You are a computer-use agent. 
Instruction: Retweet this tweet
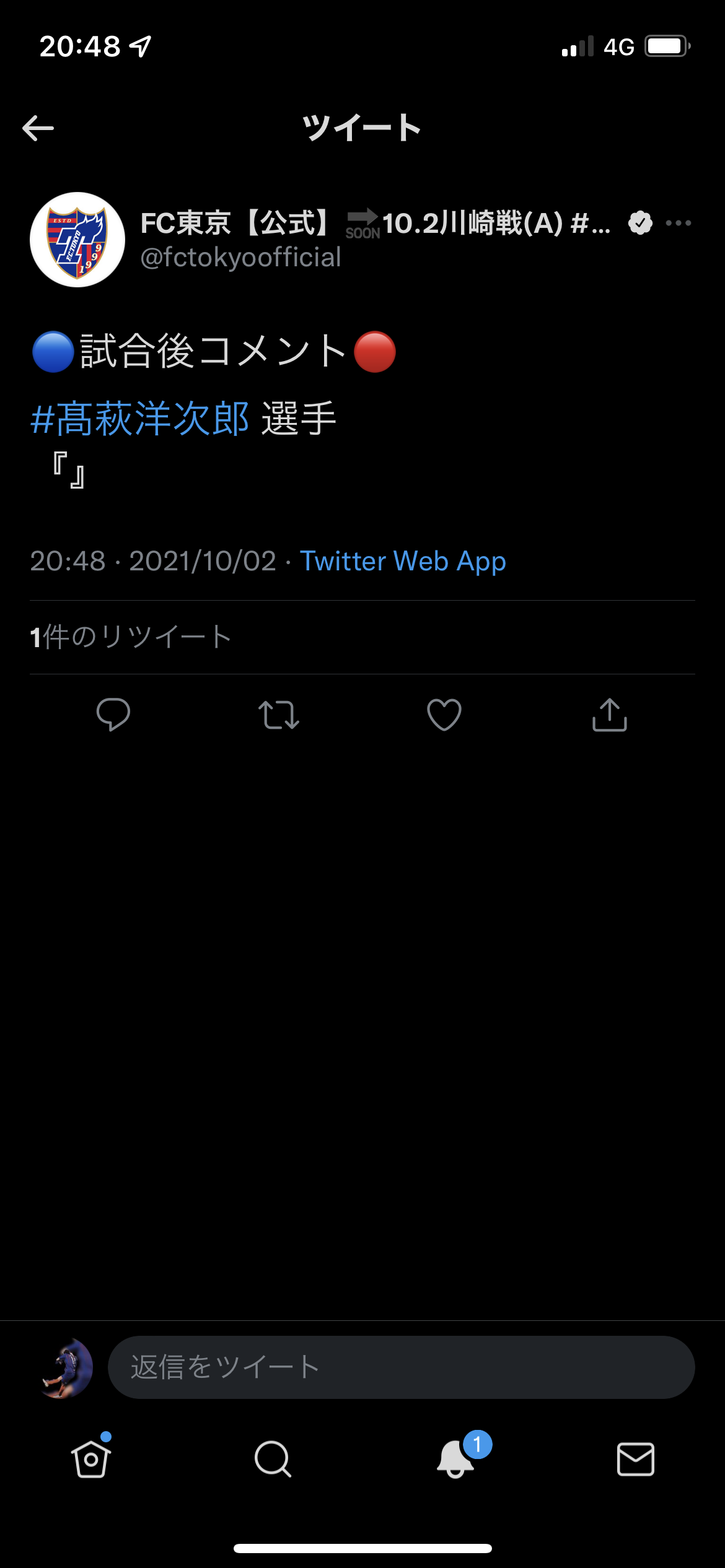(279, 715)
